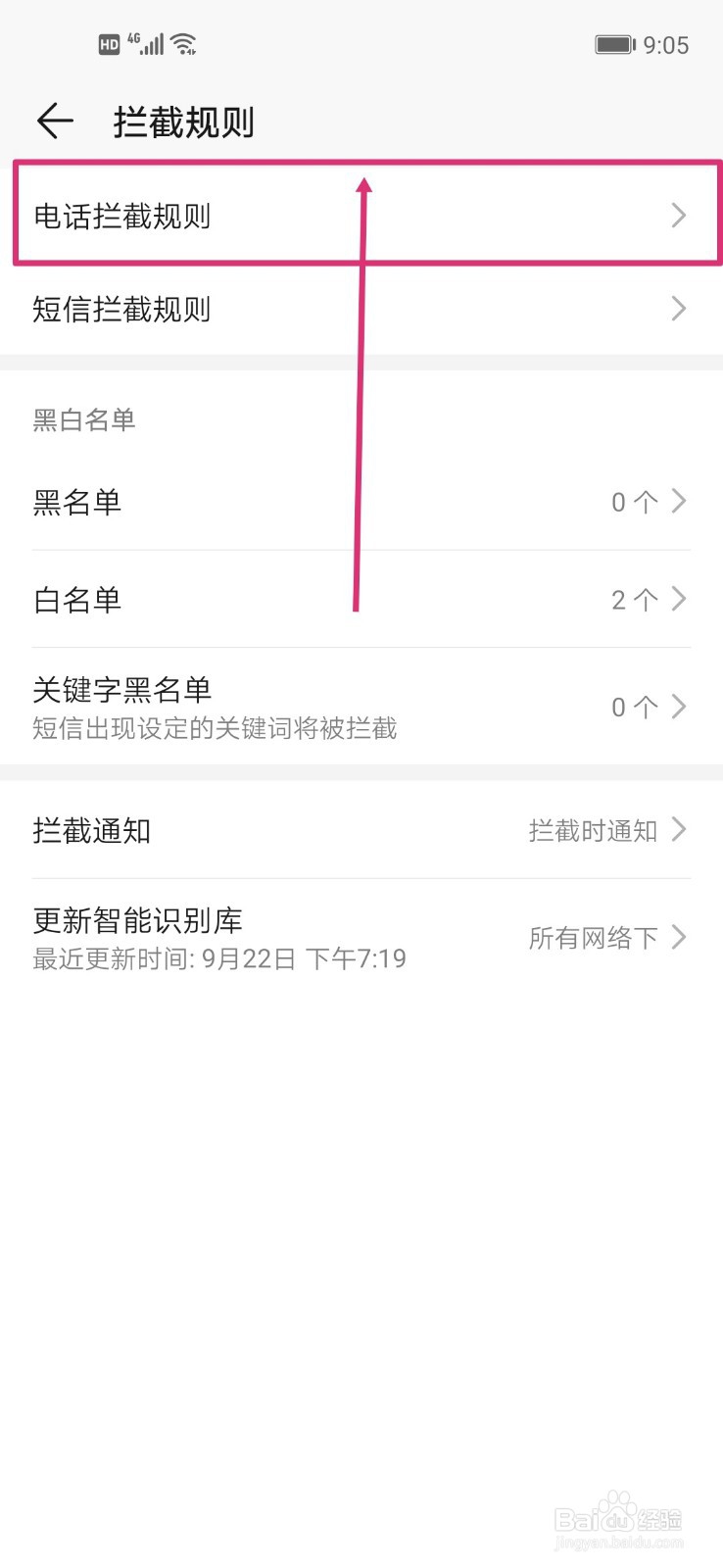Tap the back arrow to exit 拦截规则

[55, 121]
